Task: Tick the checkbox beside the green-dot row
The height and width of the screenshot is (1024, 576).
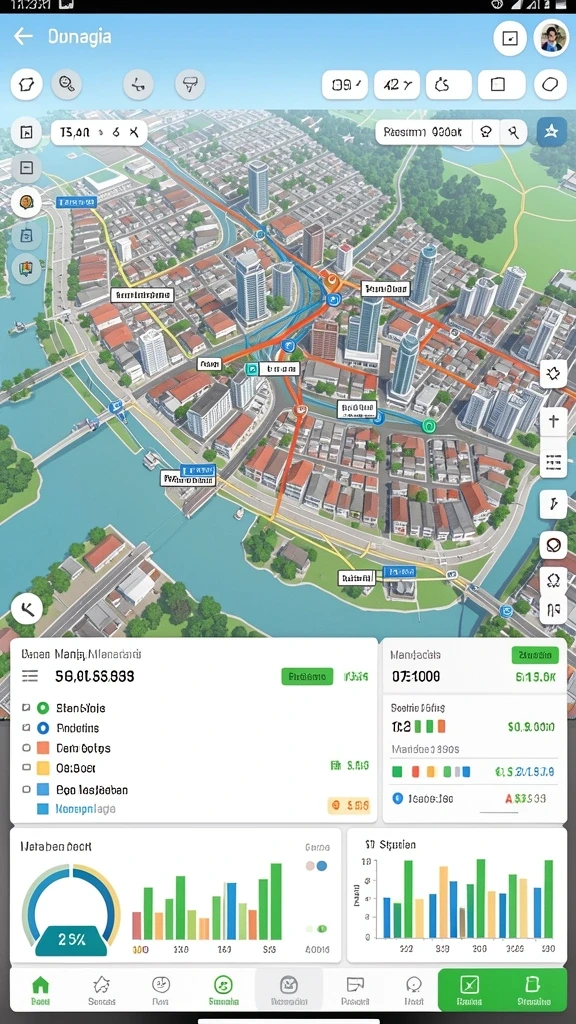Action: click(26, 707)
